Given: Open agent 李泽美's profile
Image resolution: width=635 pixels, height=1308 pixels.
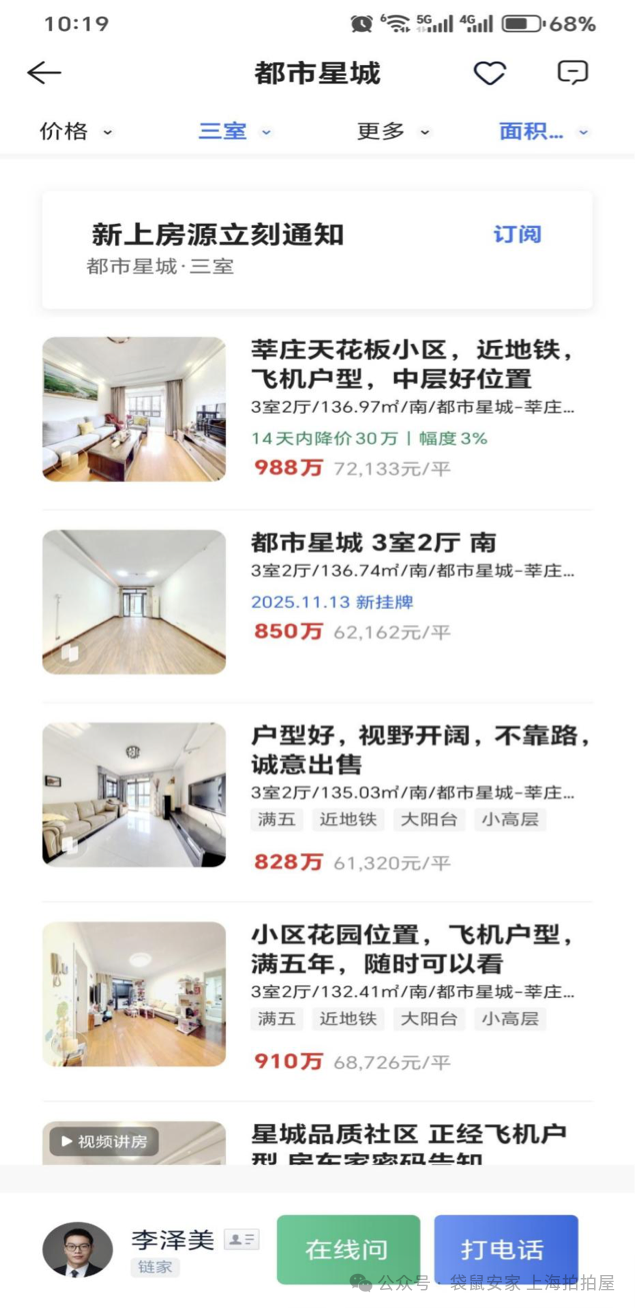Looking at the screenshot, I should click(x=78, y=1248).
